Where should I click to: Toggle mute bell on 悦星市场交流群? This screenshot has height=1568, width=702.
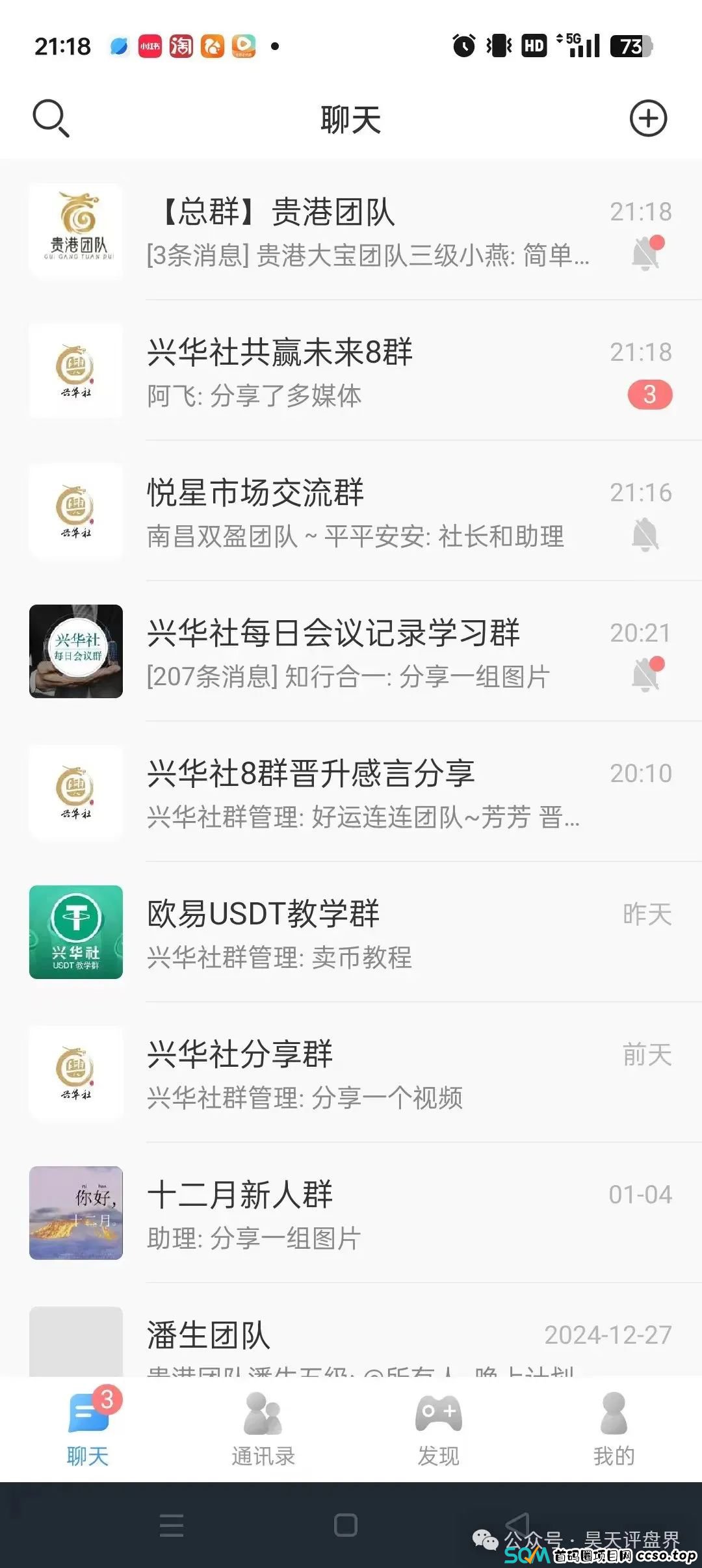coord(645,535)
